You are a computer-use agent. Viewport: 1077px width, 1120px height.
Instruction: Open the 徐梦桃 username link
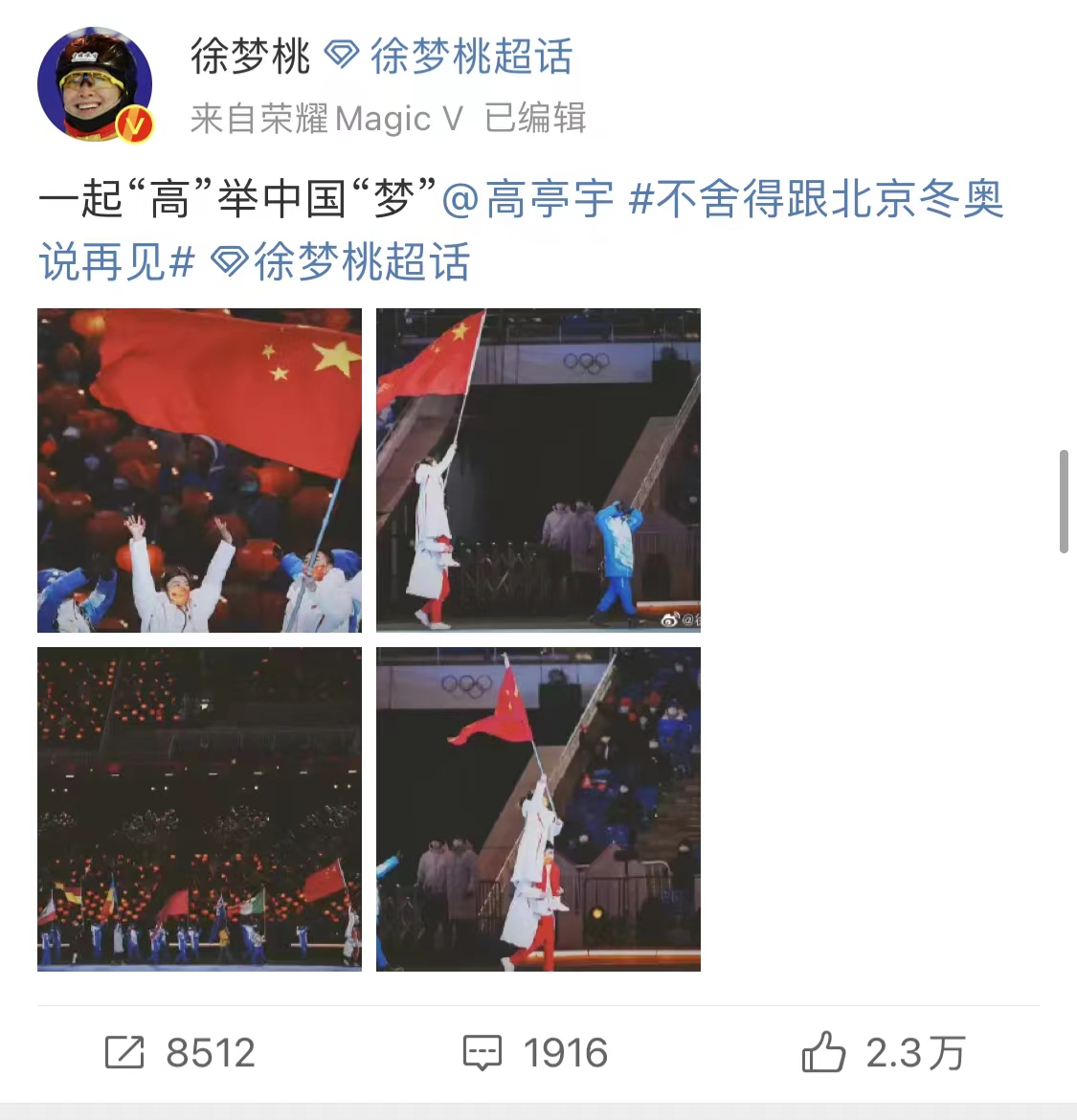[x=250, y=56]
